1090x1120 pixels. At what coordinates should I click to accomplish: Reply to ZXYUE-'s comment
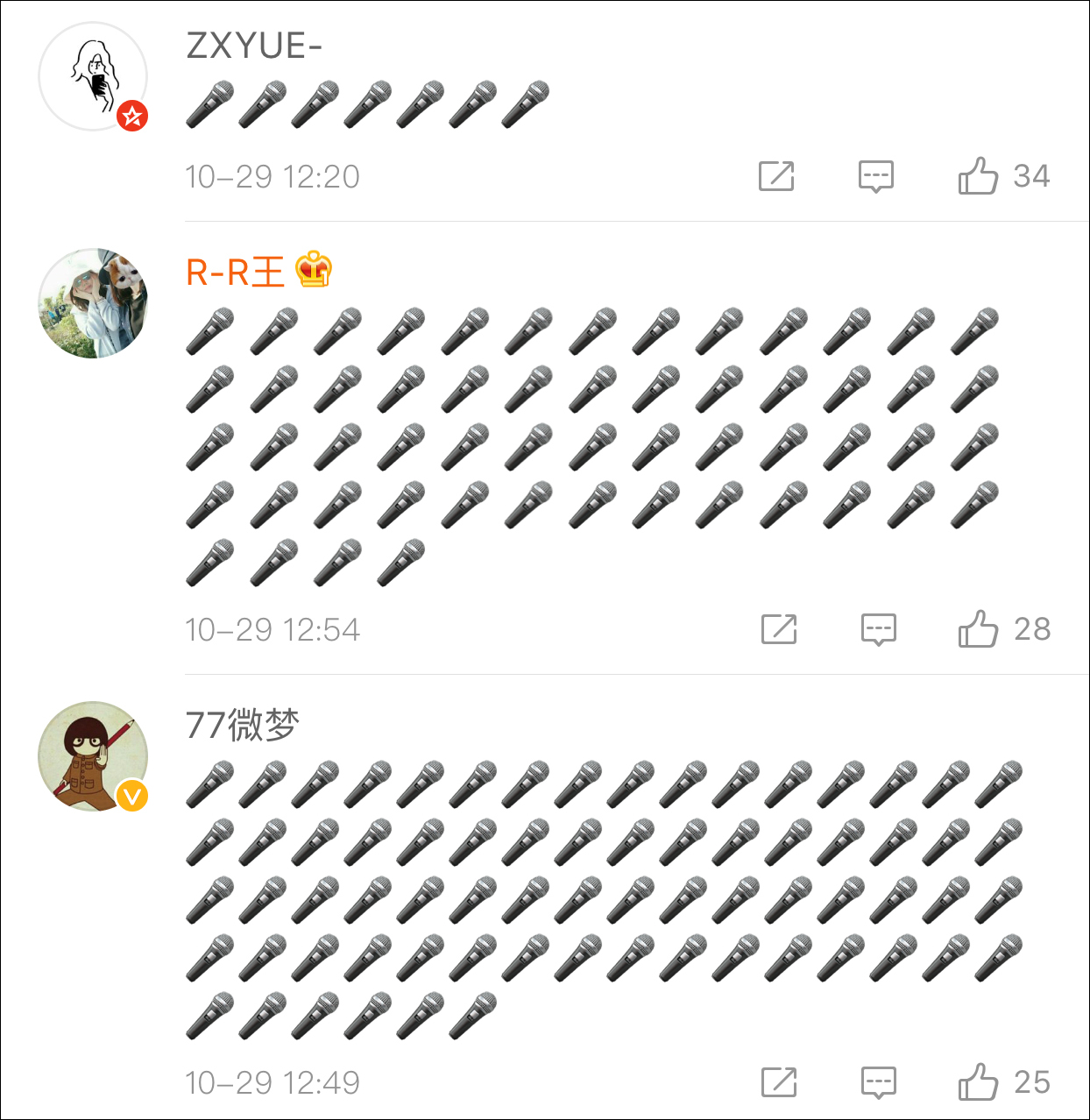tap(875, 176)
